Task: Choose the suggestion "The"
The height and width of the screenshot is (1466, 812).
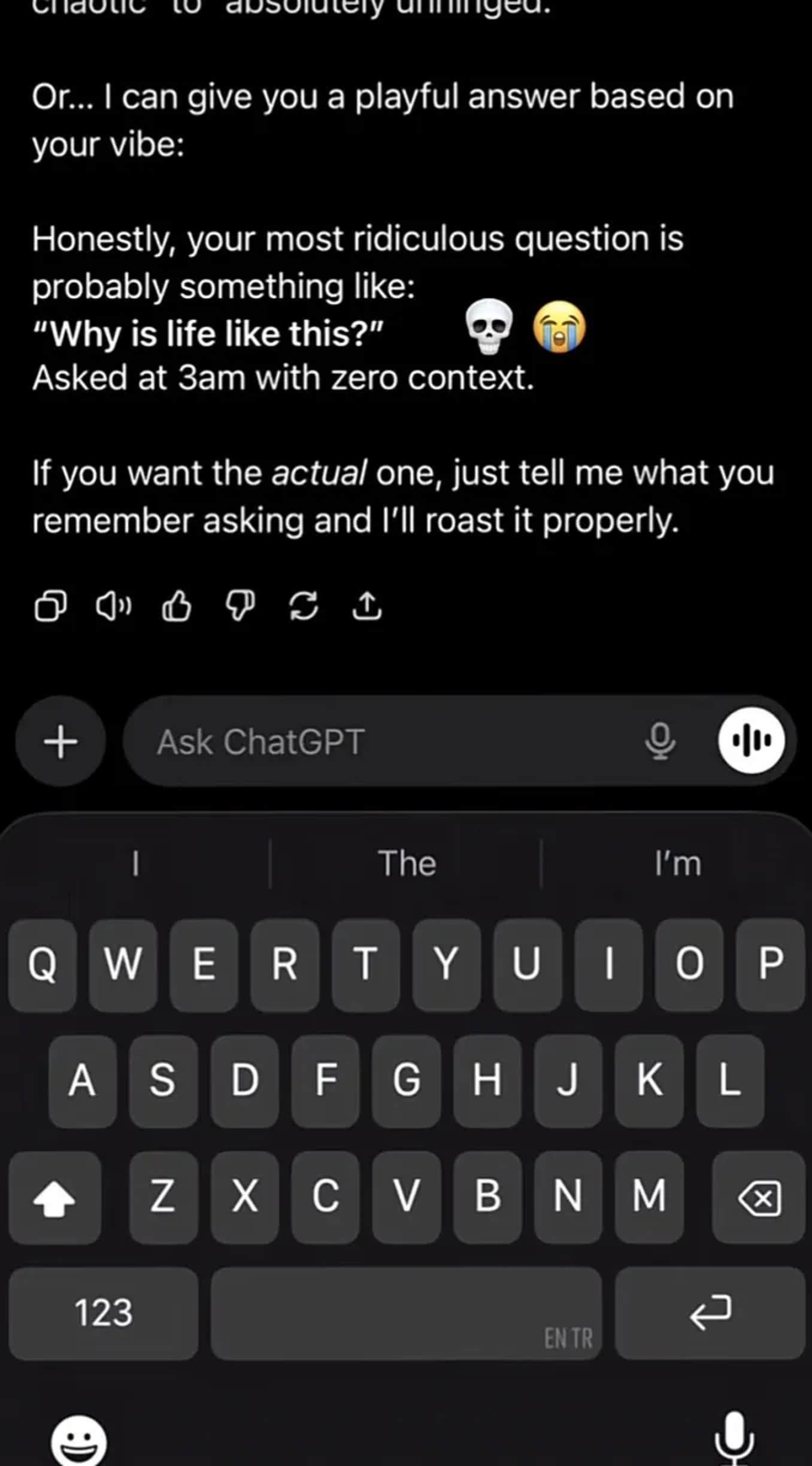Action: [x=407, y=864]
